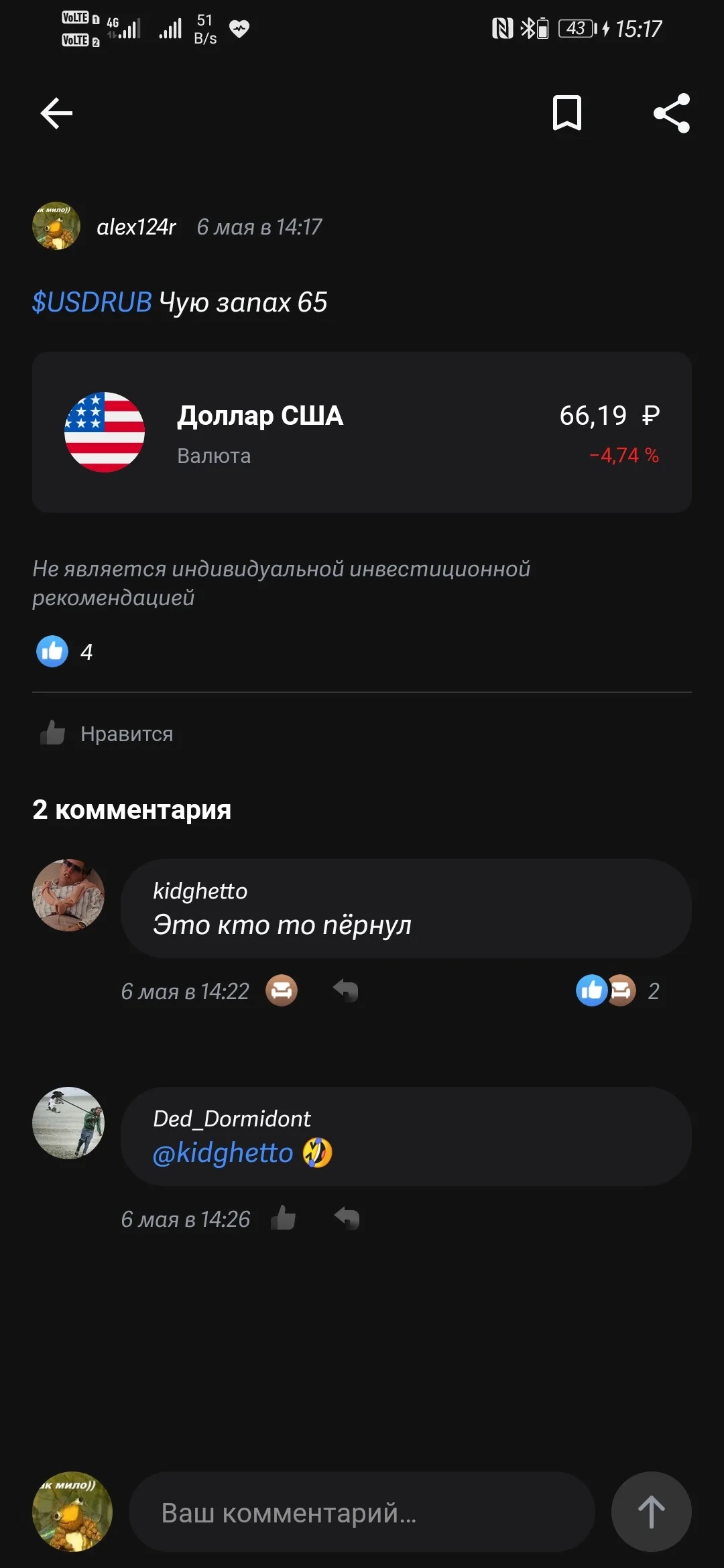724x1568 pixels.
Task: Change reaction on kidghetto's comment
Action: point(282,990)
